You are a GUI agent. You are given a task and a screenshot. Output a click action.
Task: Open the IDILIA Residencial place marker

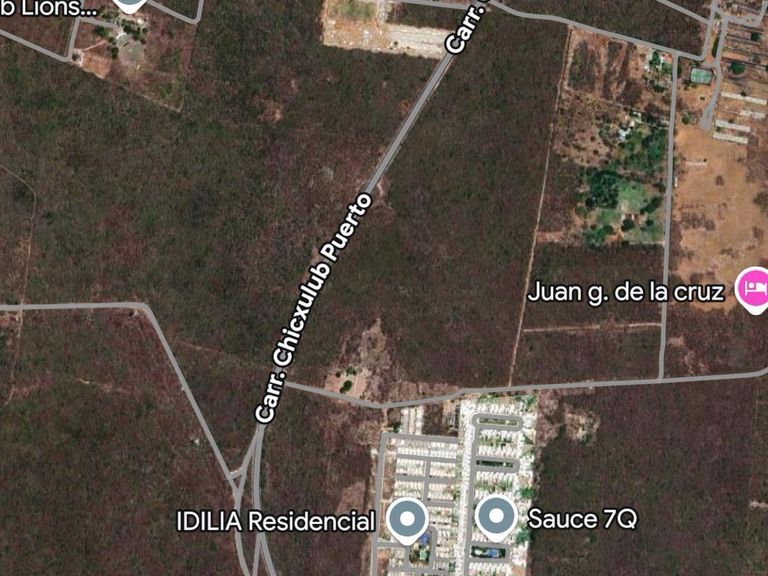[407, 519]
